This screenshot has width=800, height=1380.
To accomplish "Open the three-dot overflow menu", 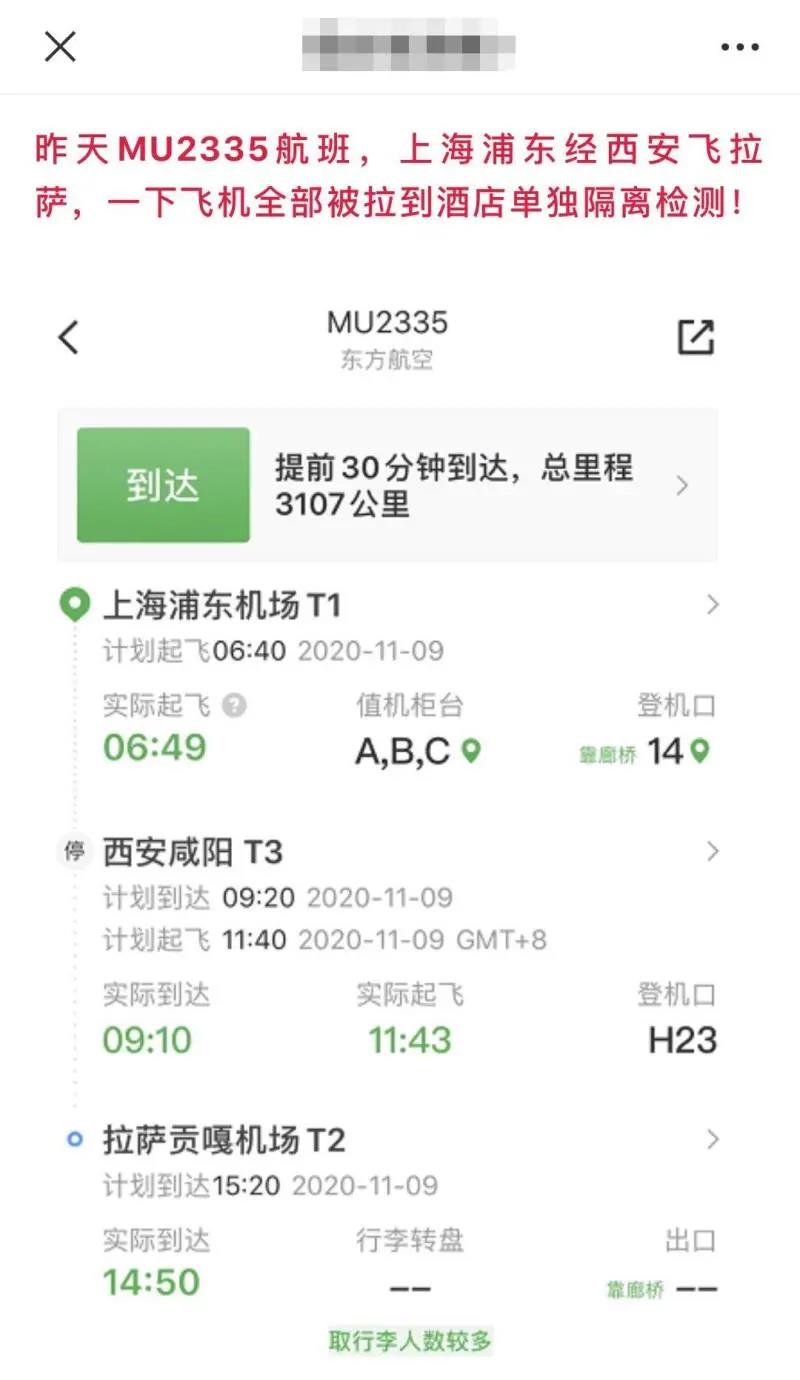I will point(740,47).
